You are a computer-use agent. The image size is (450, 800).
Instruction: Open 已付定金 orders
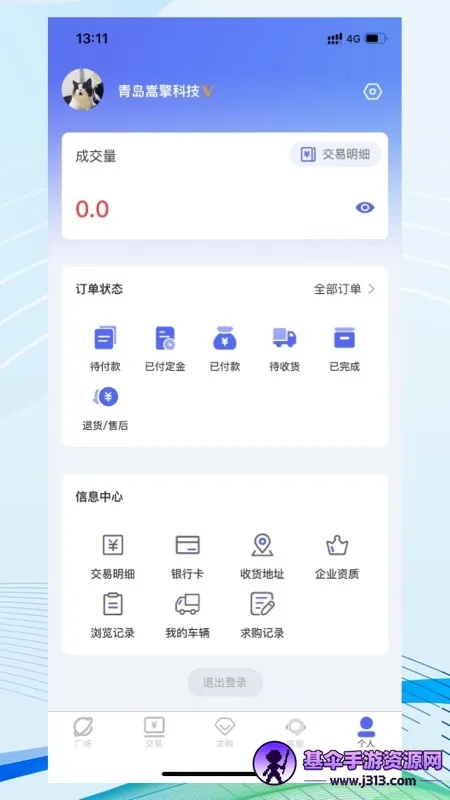165,349
